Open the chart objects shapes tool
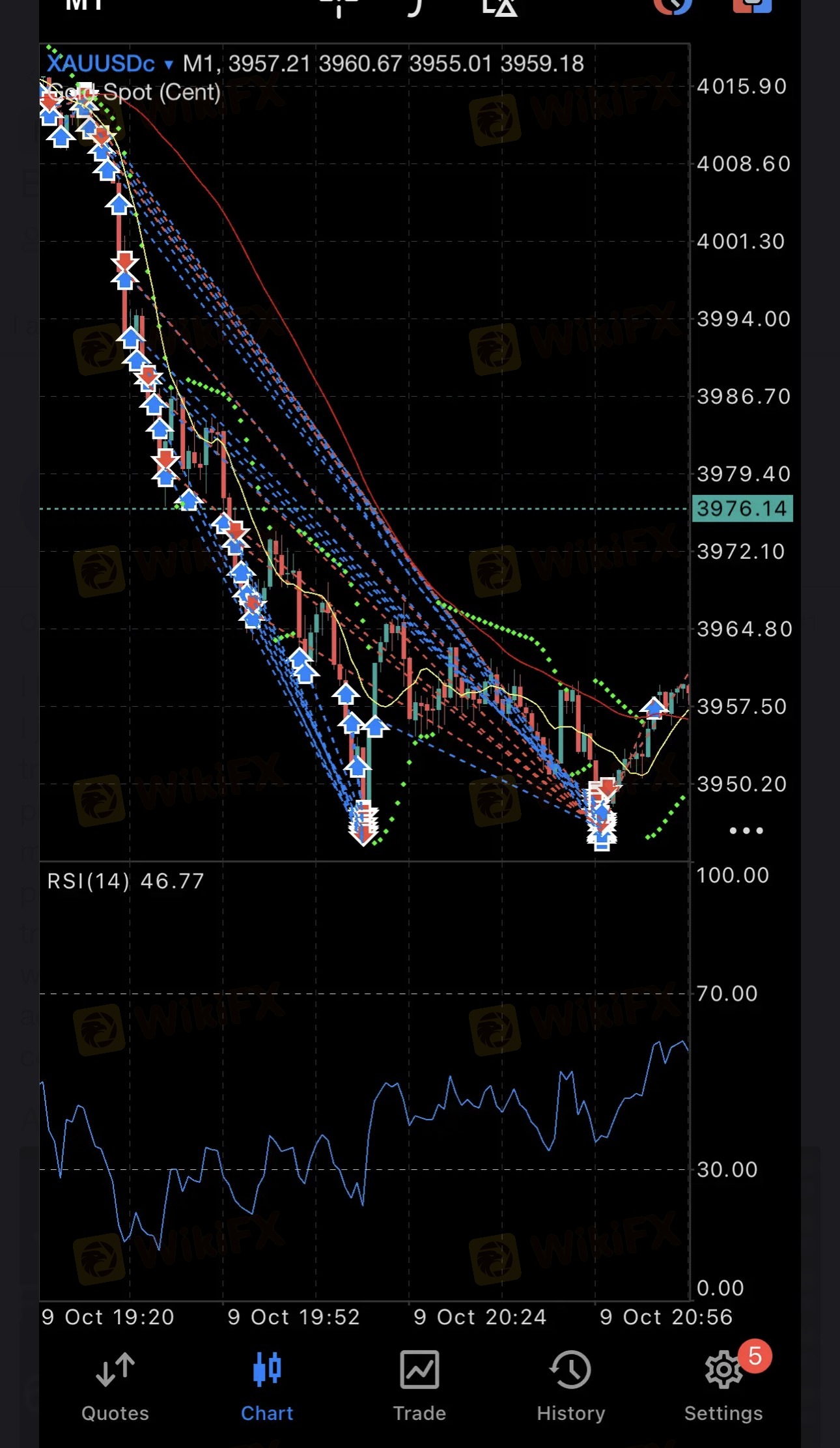840x1448 pixels. pyautogui.click(x=499, y=7)
